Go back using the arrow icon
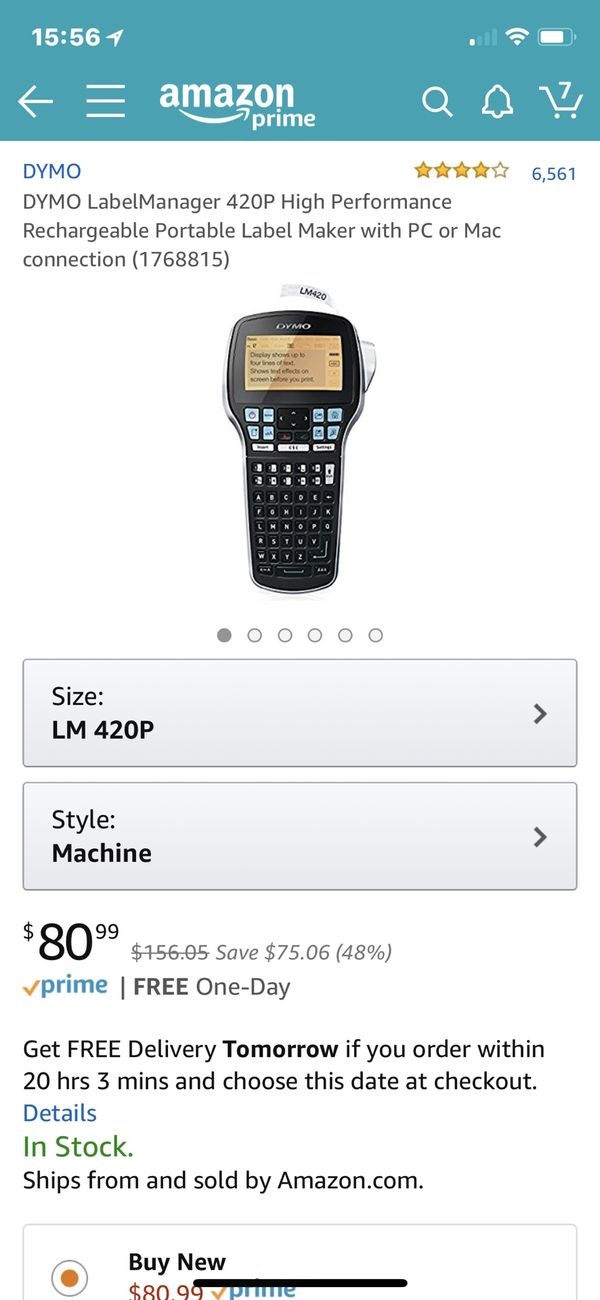Viewport: 600px width, 1300px height. pyautogui.click(x=35, y=101)
